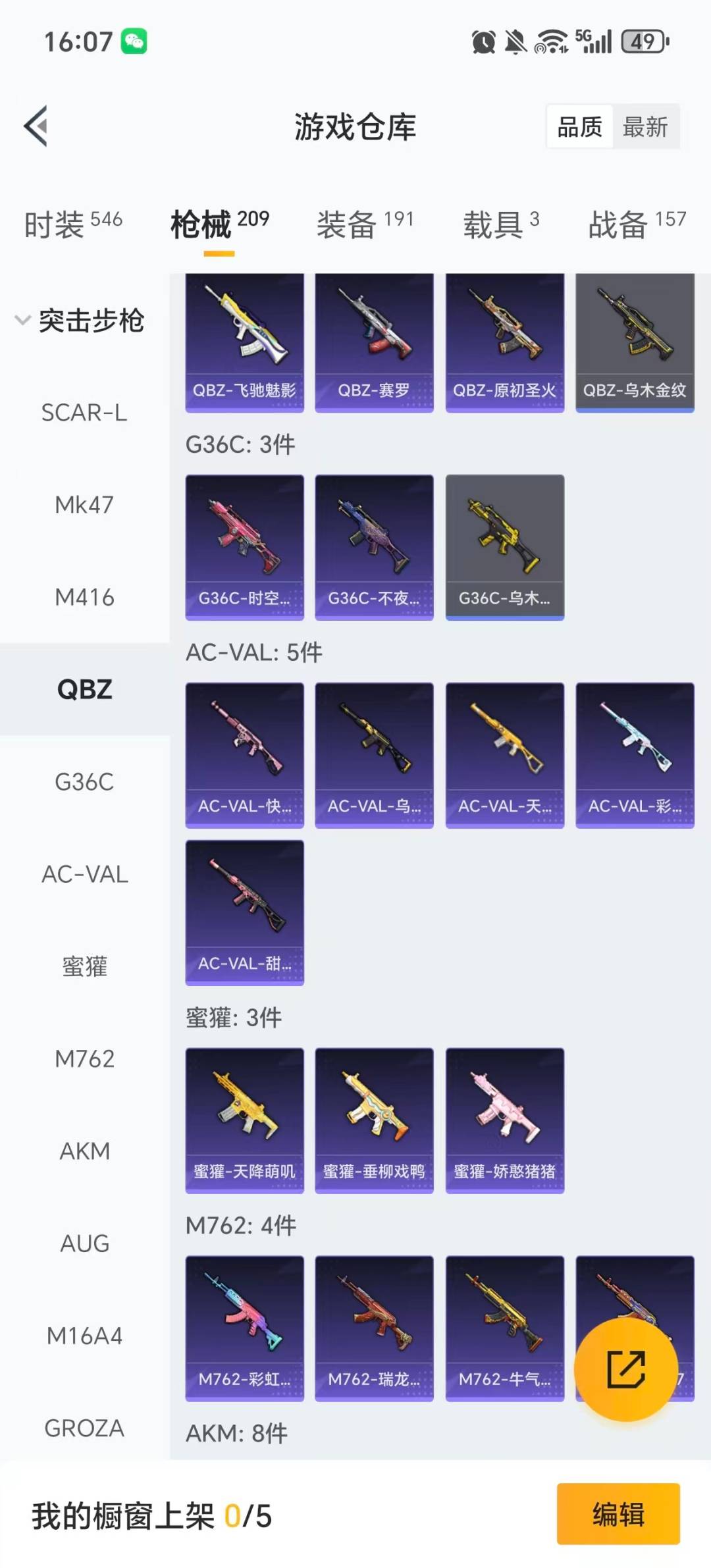Click the back arrow at top left
The width and height of the screenshot is (711, 1568).
click(x=38, y=125)
